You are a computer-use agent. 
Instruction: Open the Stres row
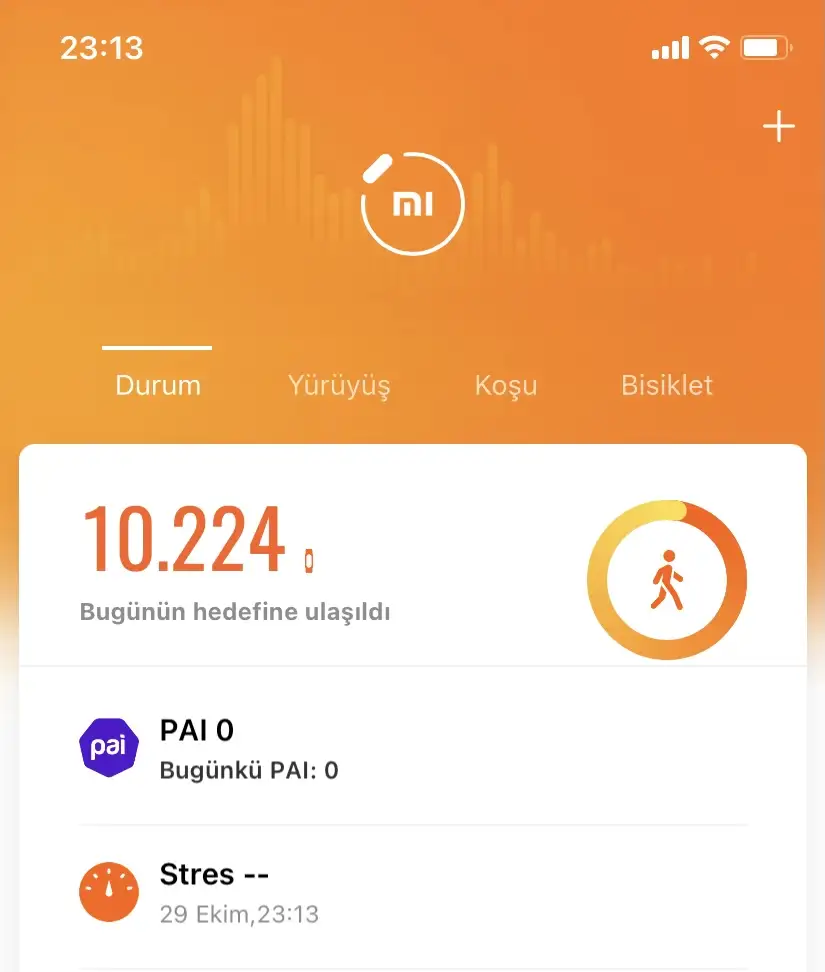[412, 891]
